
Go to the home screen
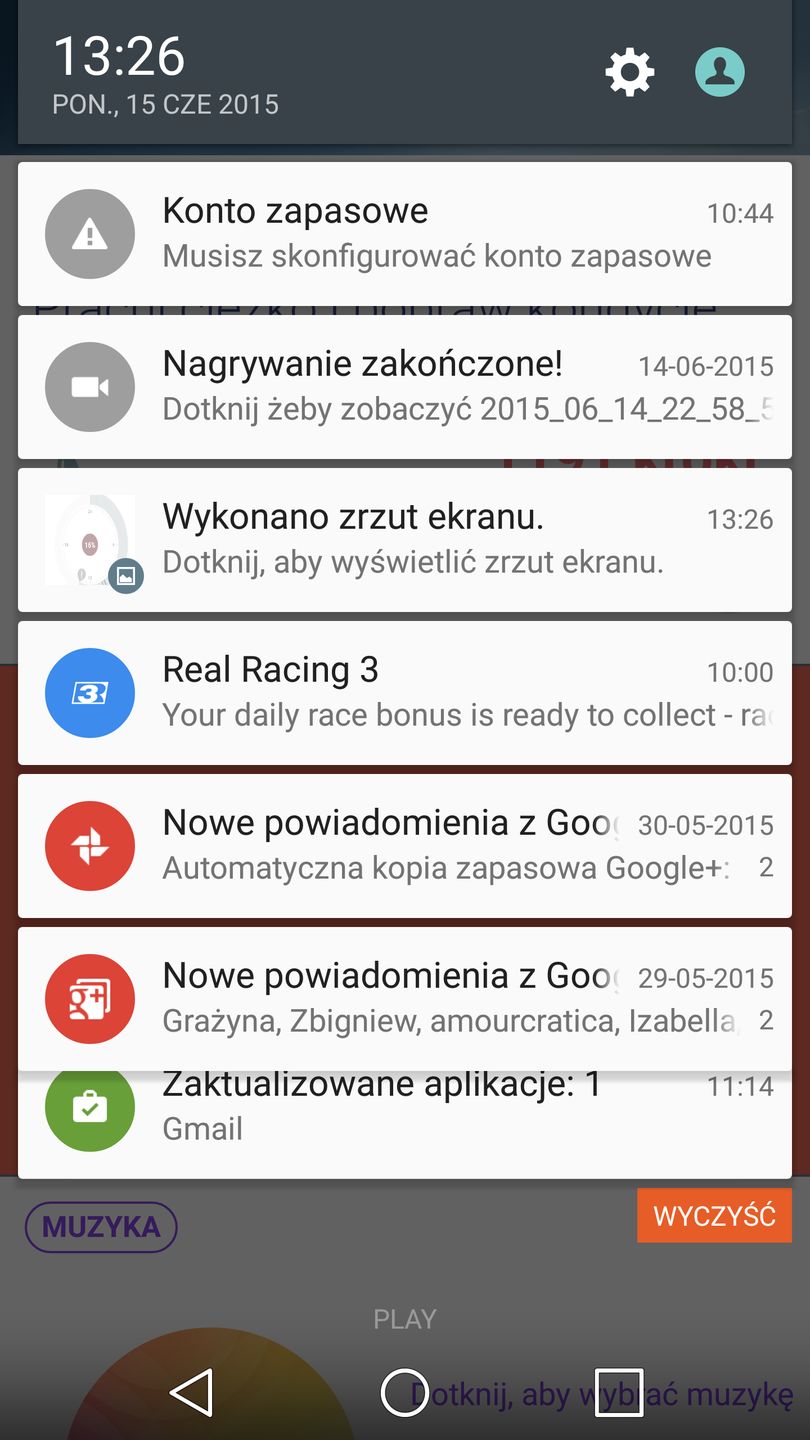(404, 1392)
